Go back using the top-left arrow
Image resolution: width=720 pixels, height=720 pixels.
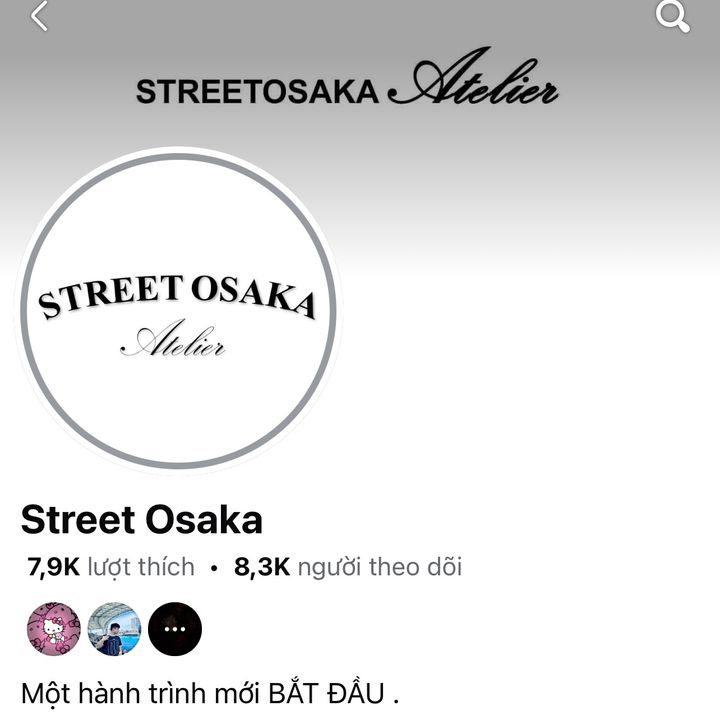(40, 17)
